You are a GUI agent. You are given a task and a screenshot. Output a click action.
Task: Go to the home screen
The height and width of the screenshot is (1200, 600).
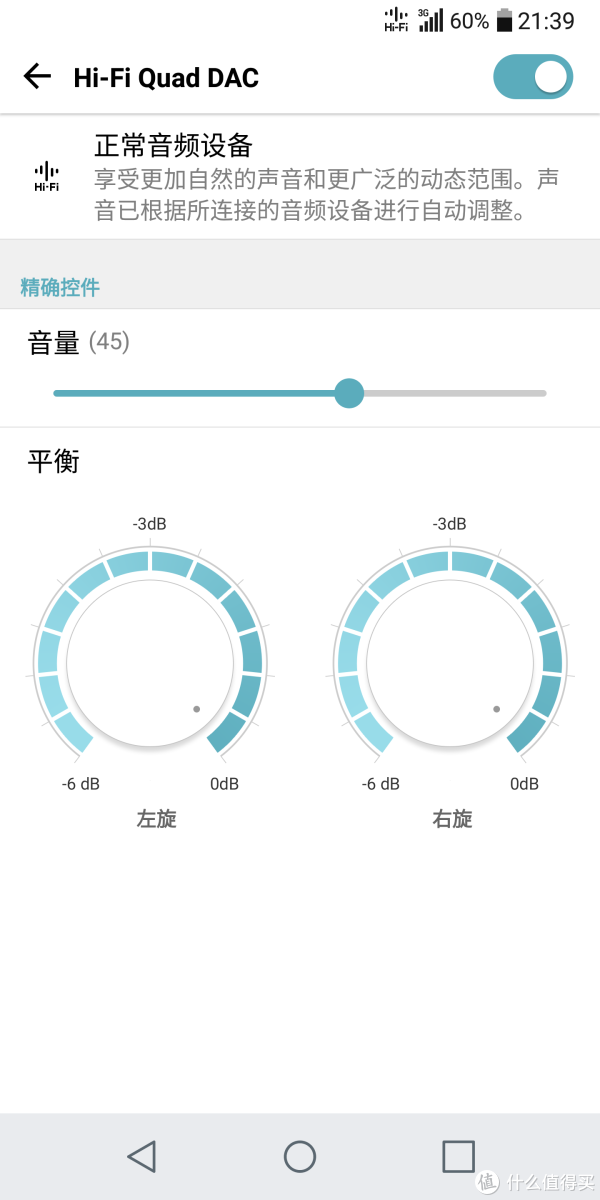pos(300,1156)
